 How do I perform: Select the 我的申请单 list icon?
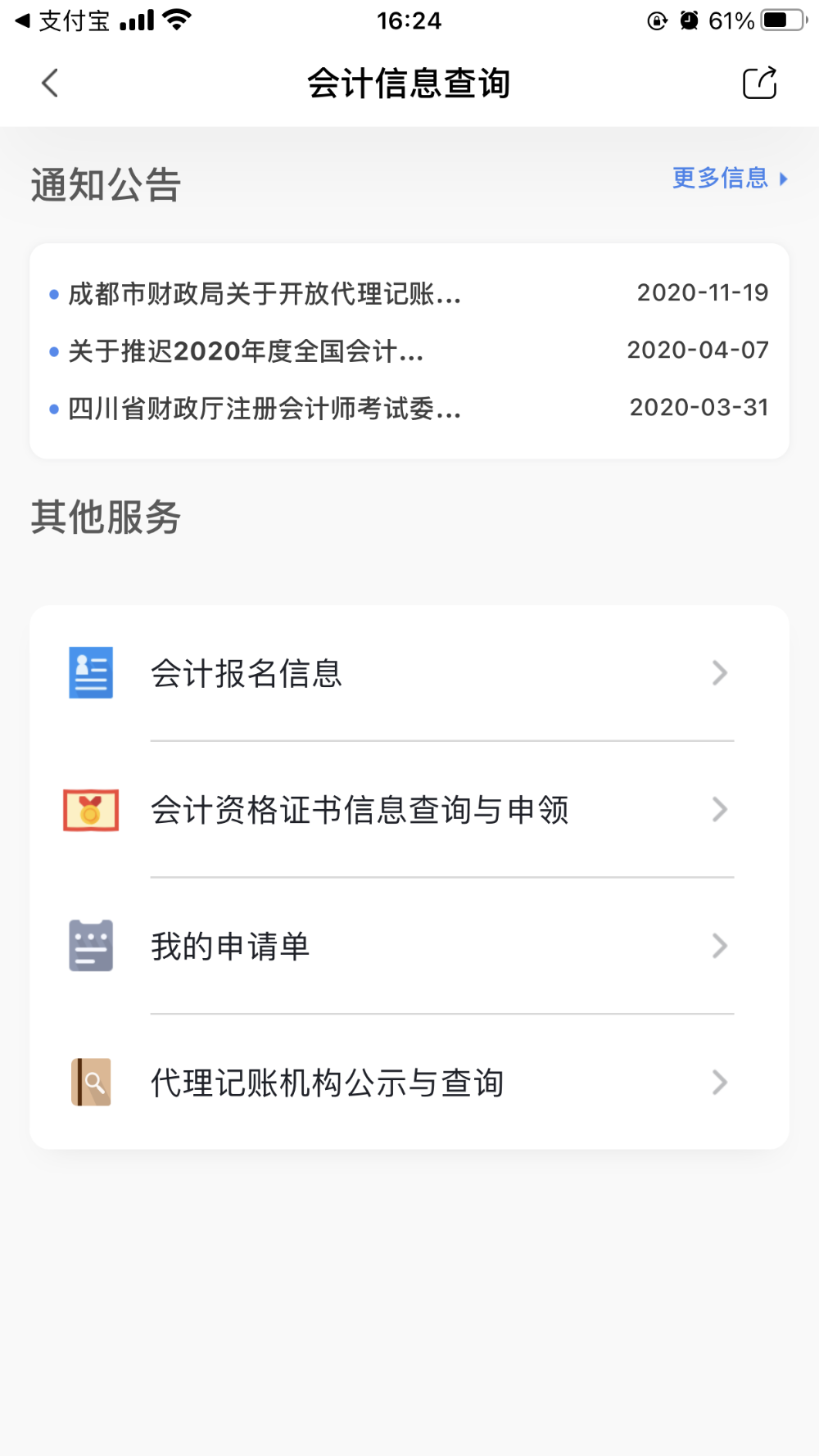pyautogui.click(x=90, y=946)
